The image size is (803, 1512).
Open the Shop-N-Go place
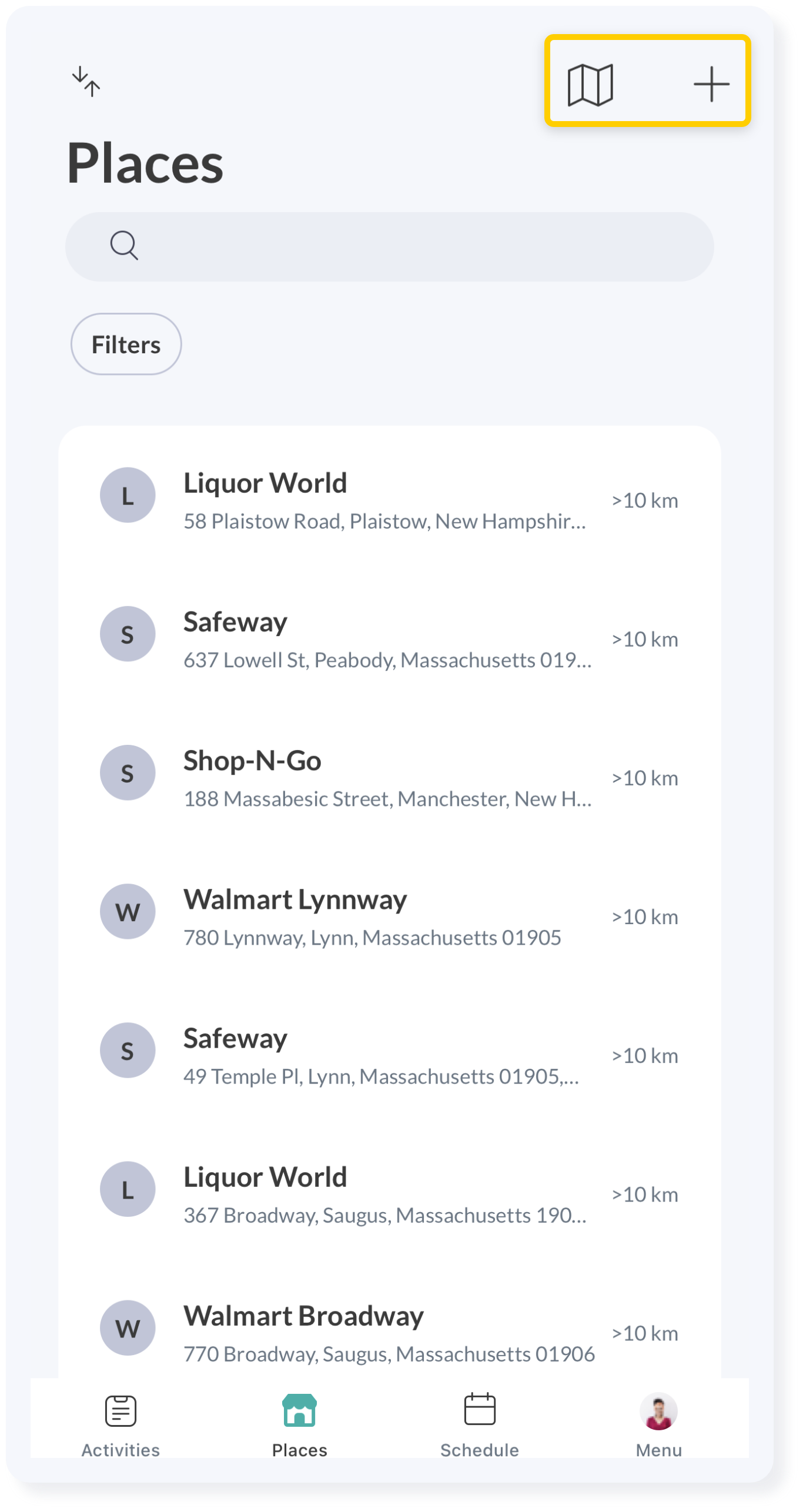click(390, 778)
